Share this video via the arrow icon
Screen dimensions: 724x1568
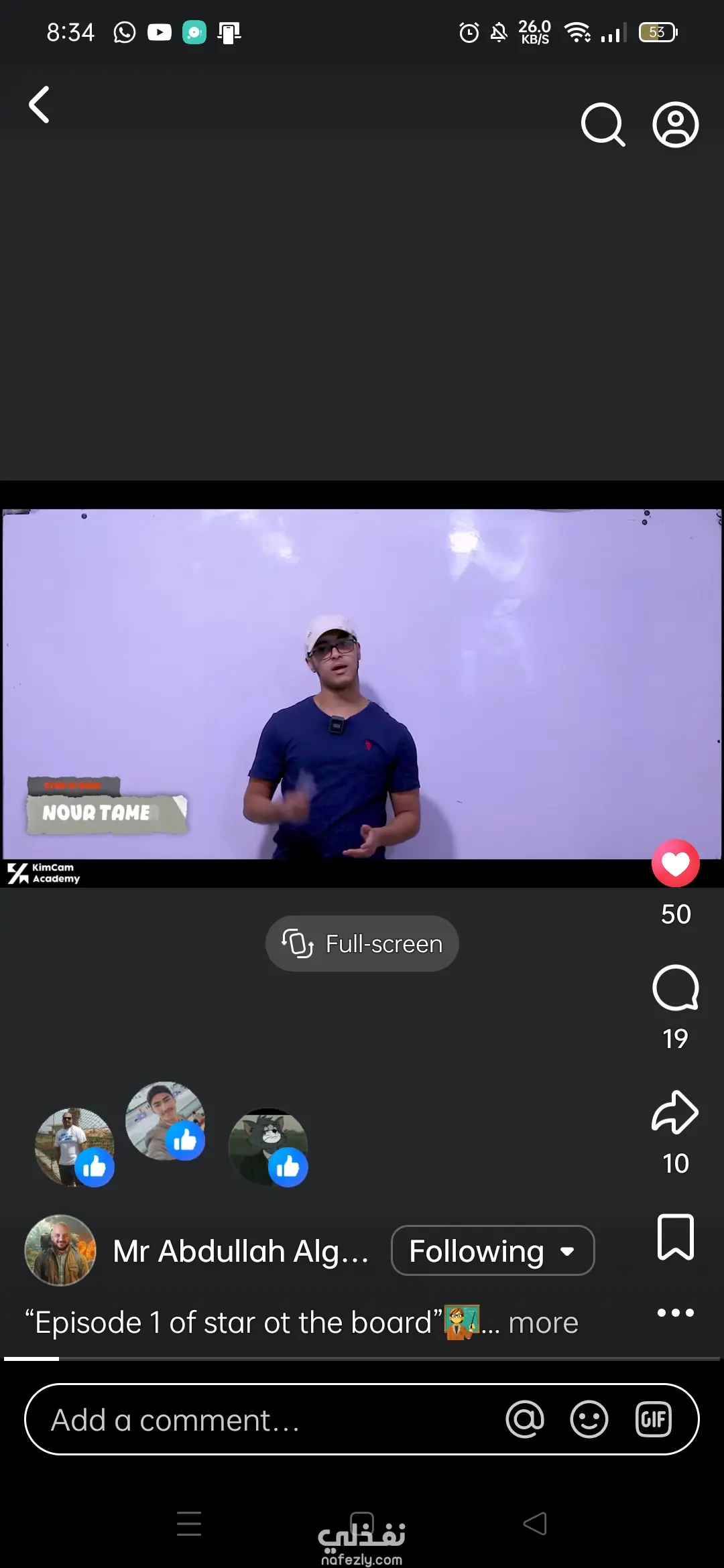pos(675,1112)
